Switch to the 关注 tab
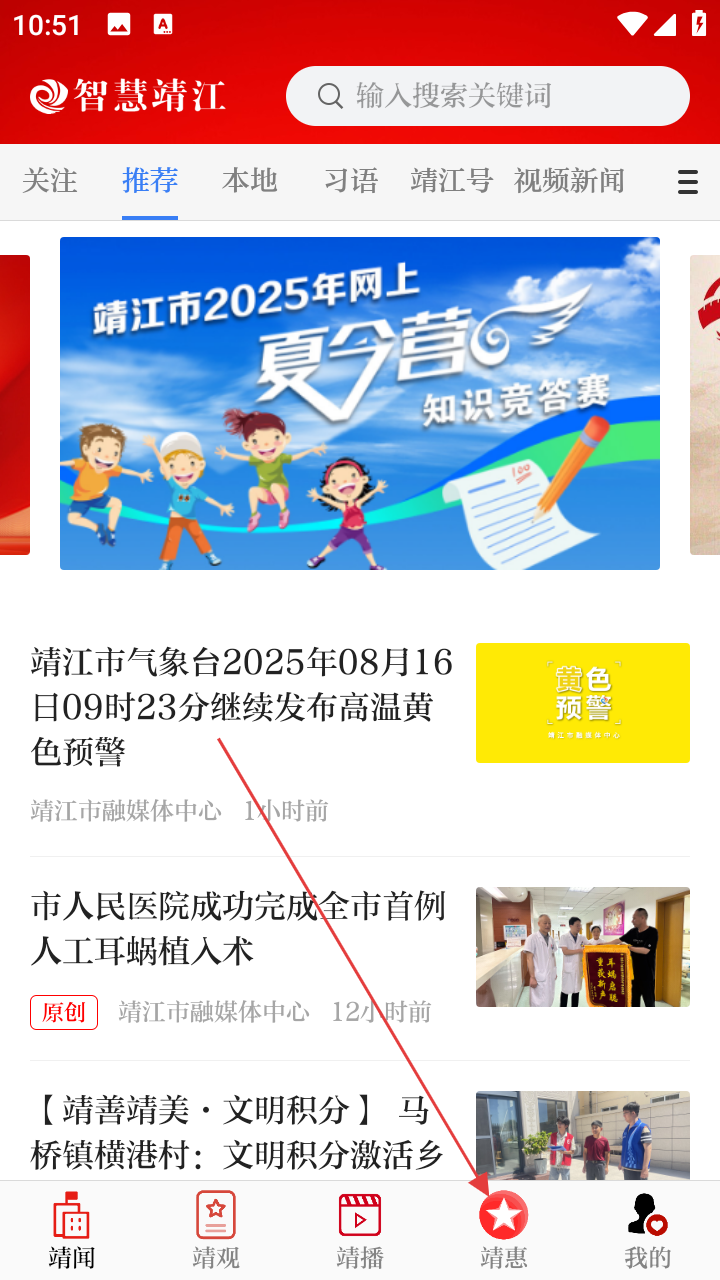720x1280 pixels. tap(50, 181)
